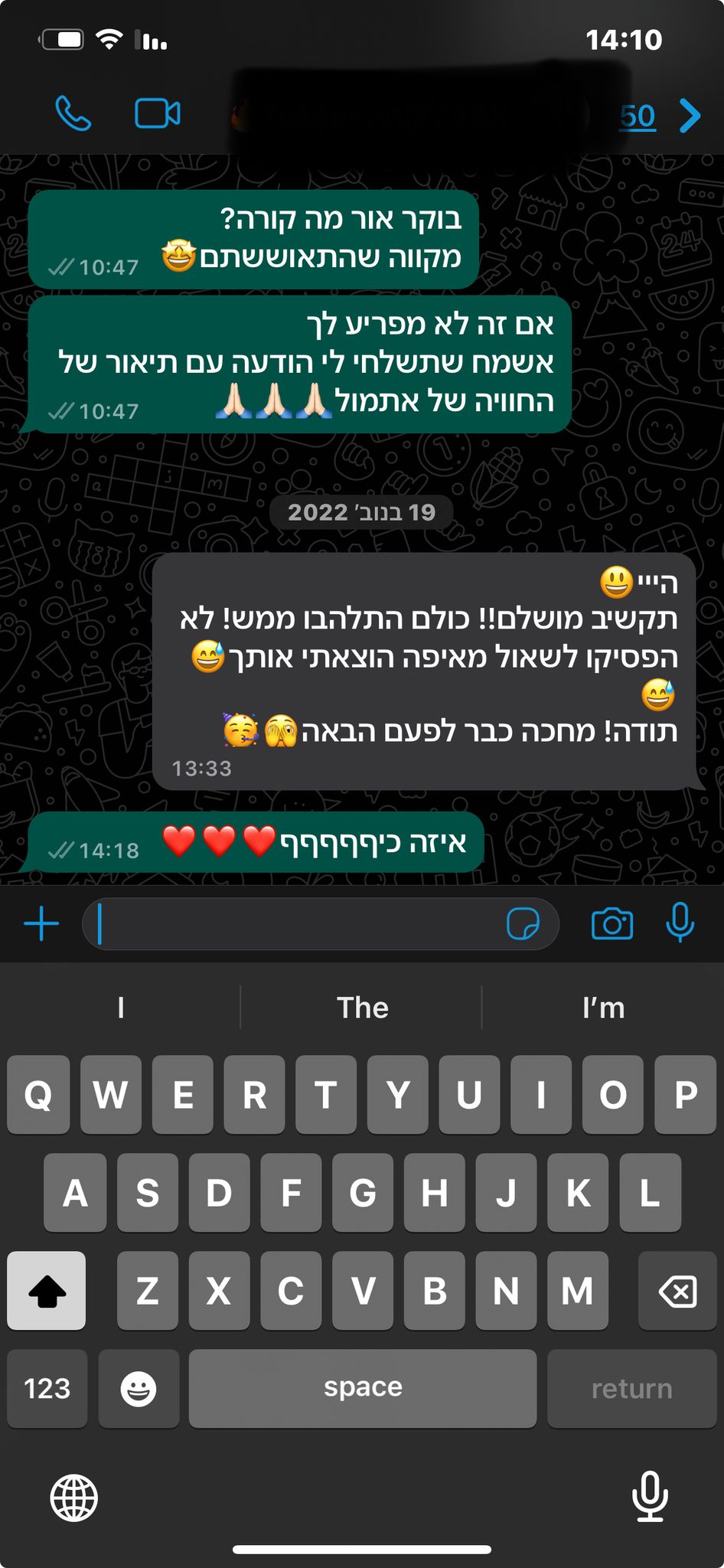Open the attachment plus menu

pyautogui.click(x=41, y=924)
